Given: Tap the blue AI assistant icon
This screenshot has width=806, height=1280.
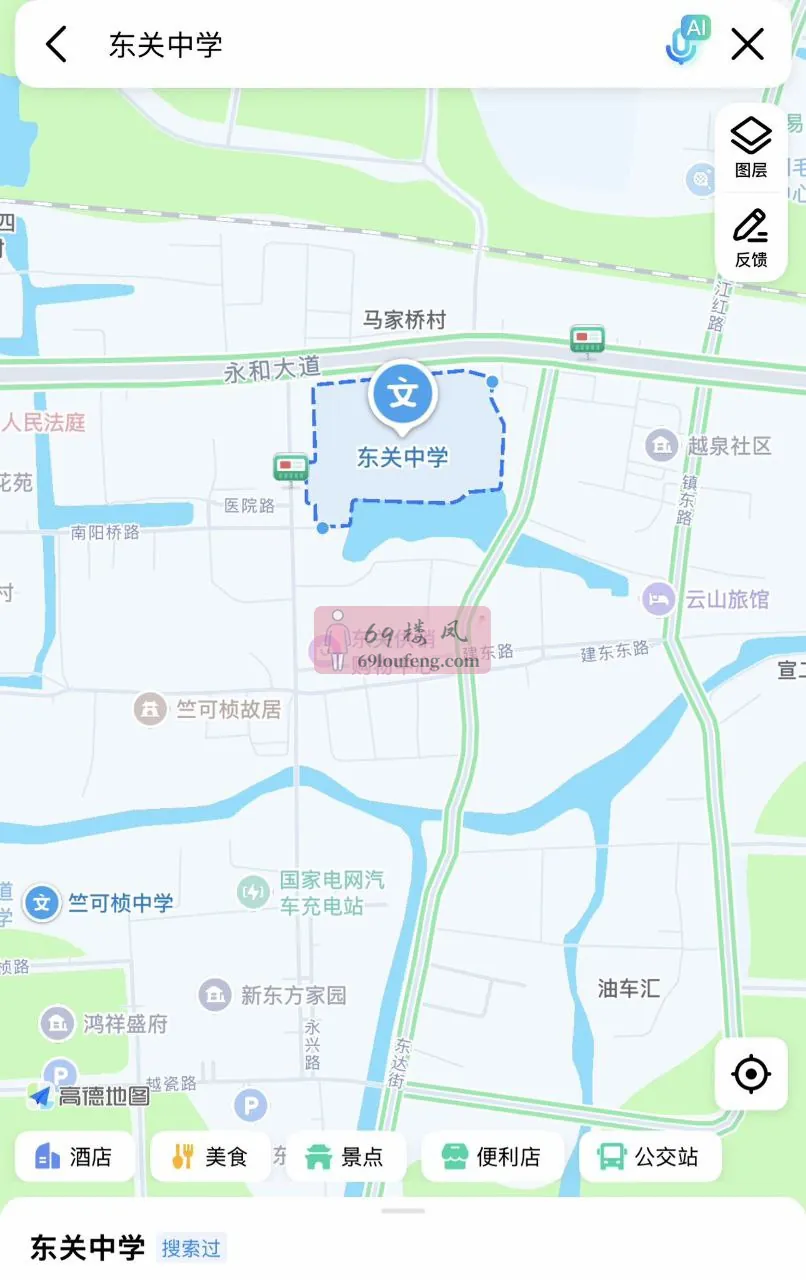Looking at the screenshot, I should pyautogui.click(x=697, y=28).
